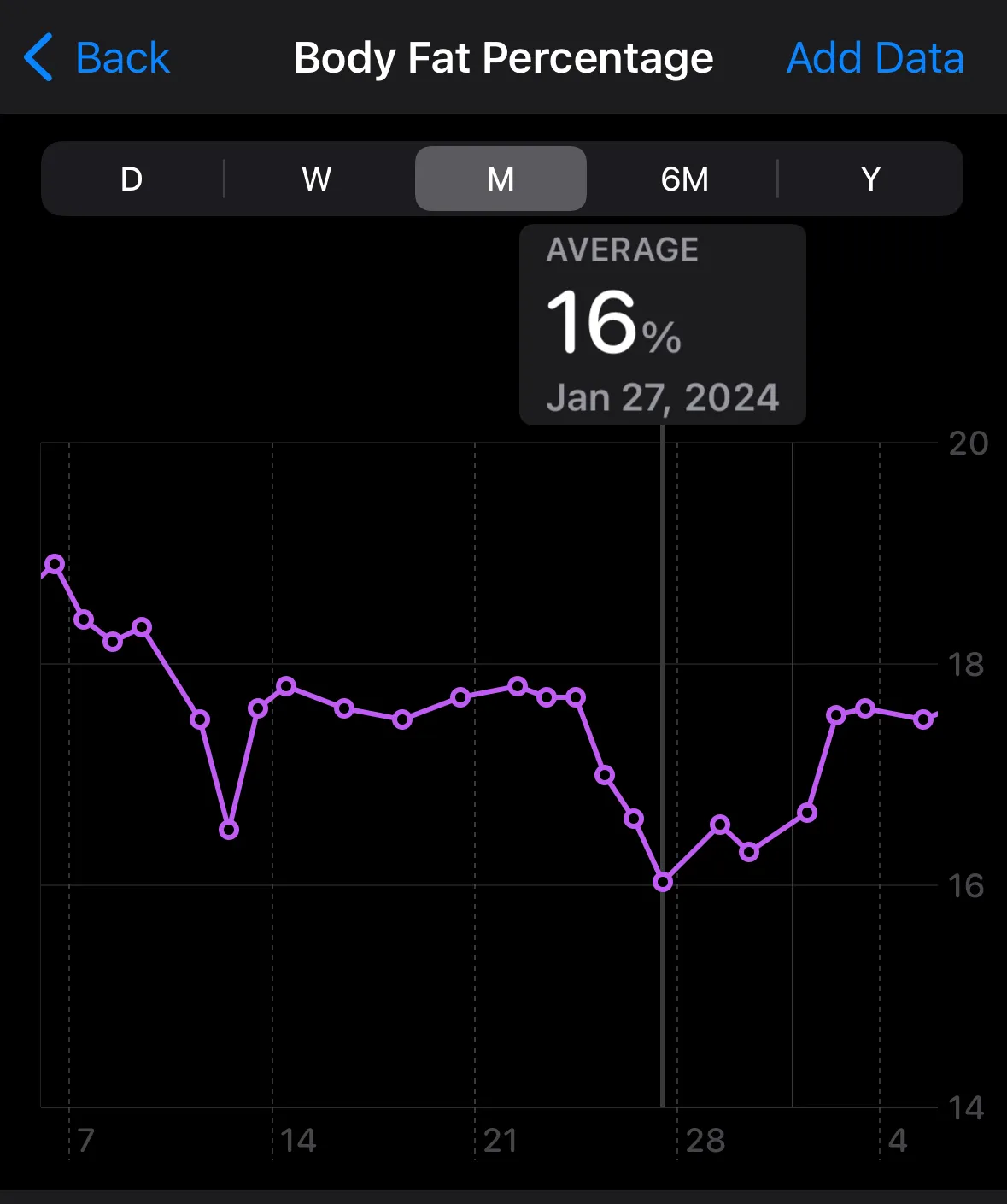The image size is (1007, 1204).
Task: Switch to the D day view
Action: [132, 179]
